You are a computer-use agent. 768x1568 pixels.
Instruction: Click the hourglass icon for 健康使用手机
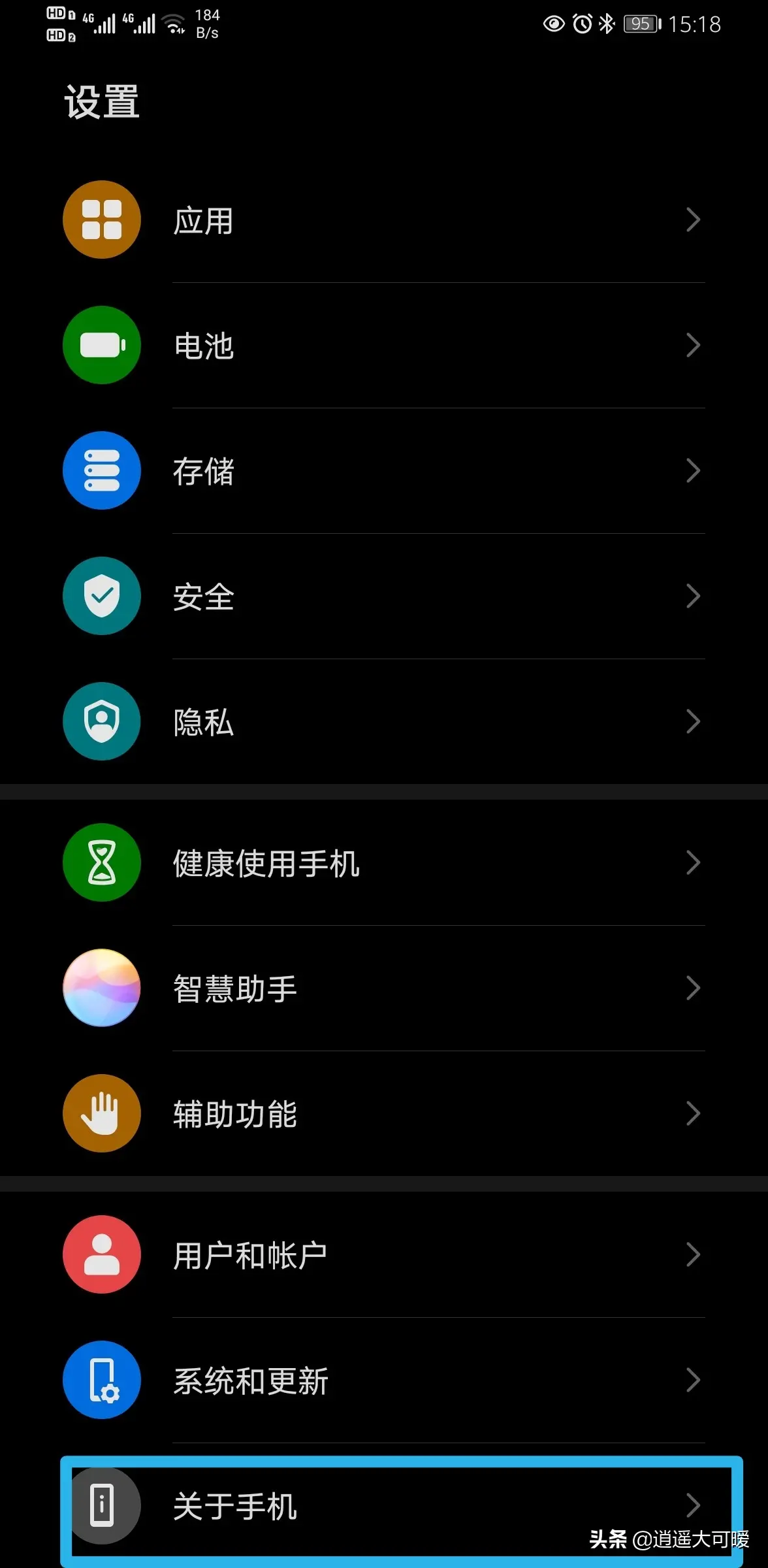coord(101,862)
